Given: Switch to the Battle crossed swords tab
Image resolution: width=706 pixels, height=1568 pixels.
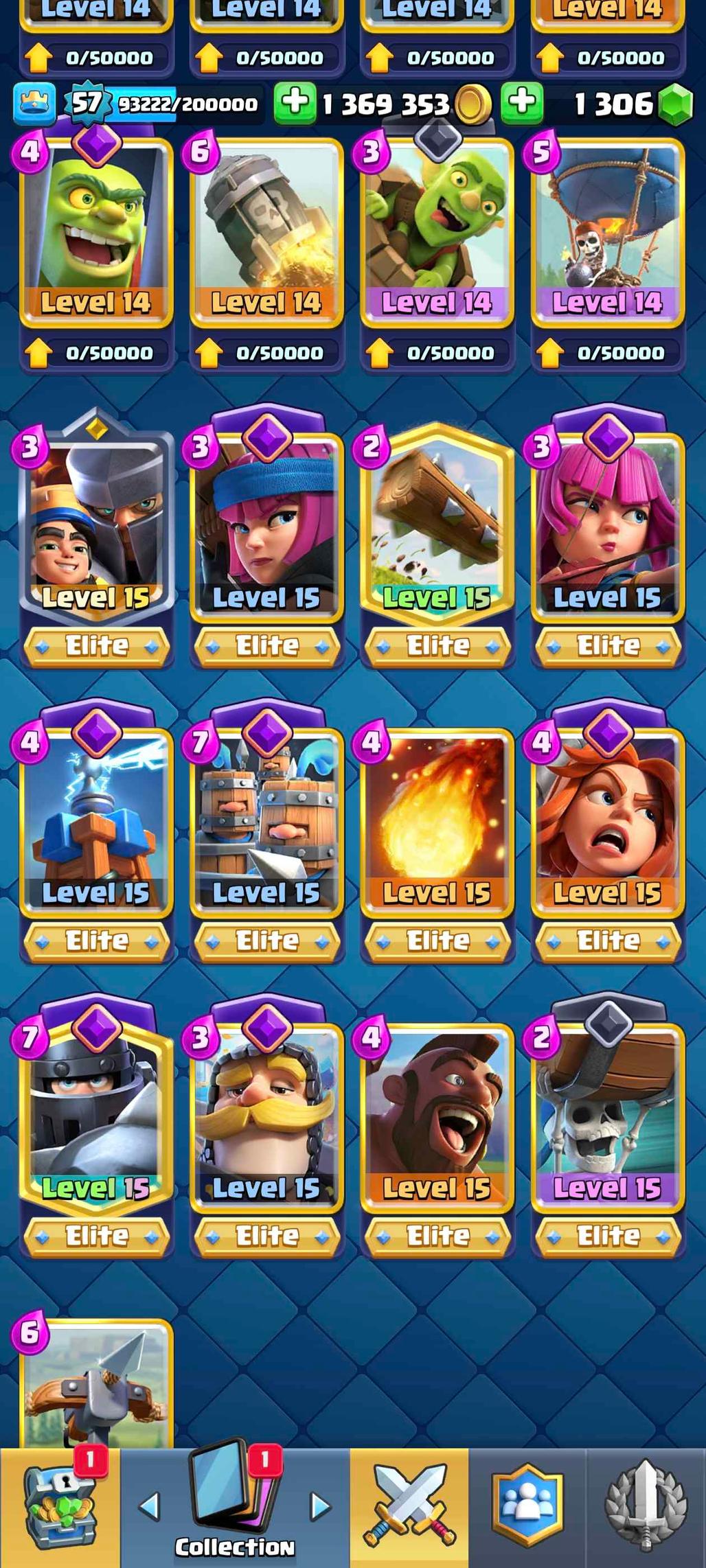Looking at the screenshot, I should click(x=409, y=1508).
